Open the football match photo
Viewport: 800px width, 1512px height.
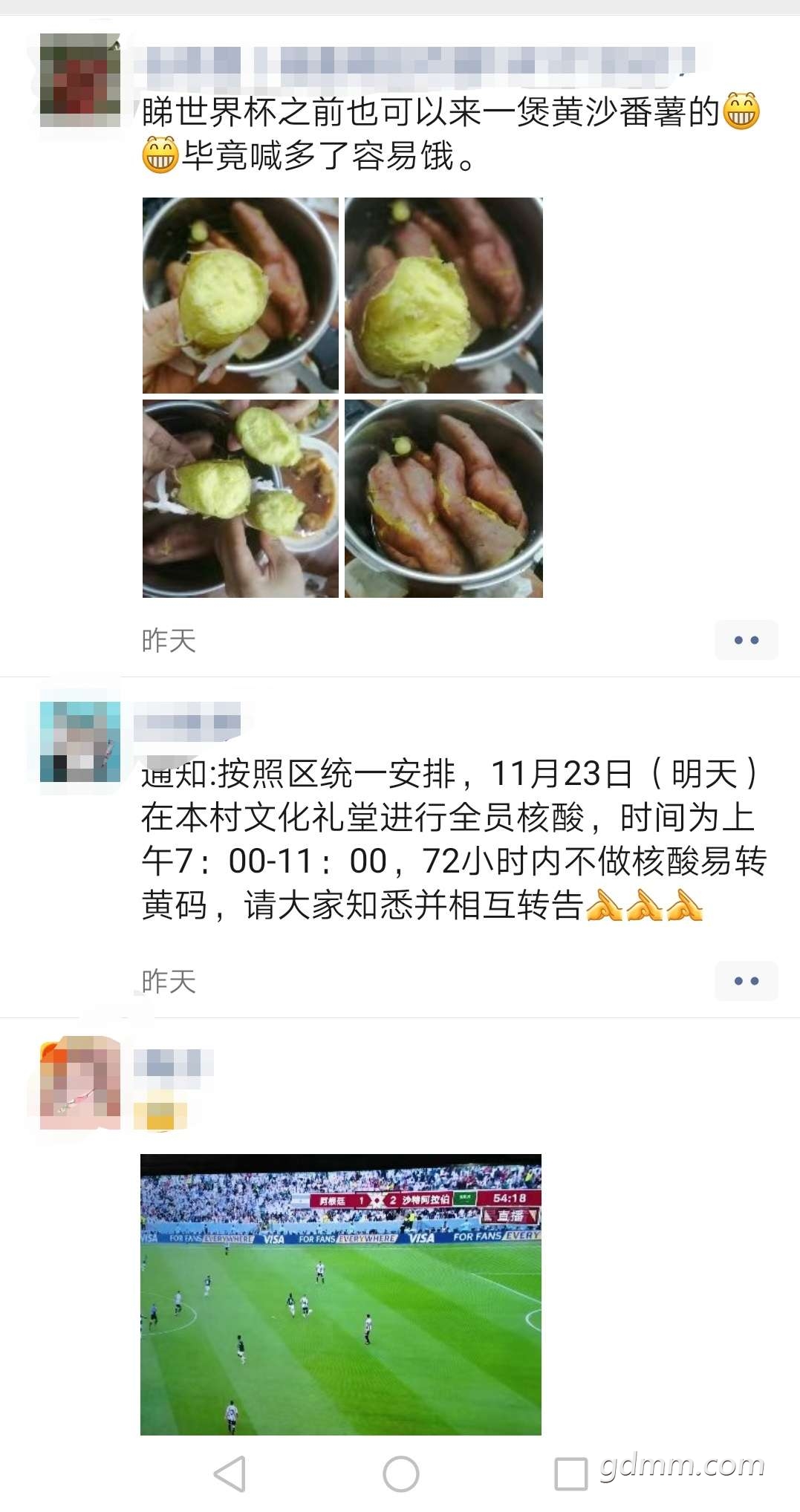341,1294
